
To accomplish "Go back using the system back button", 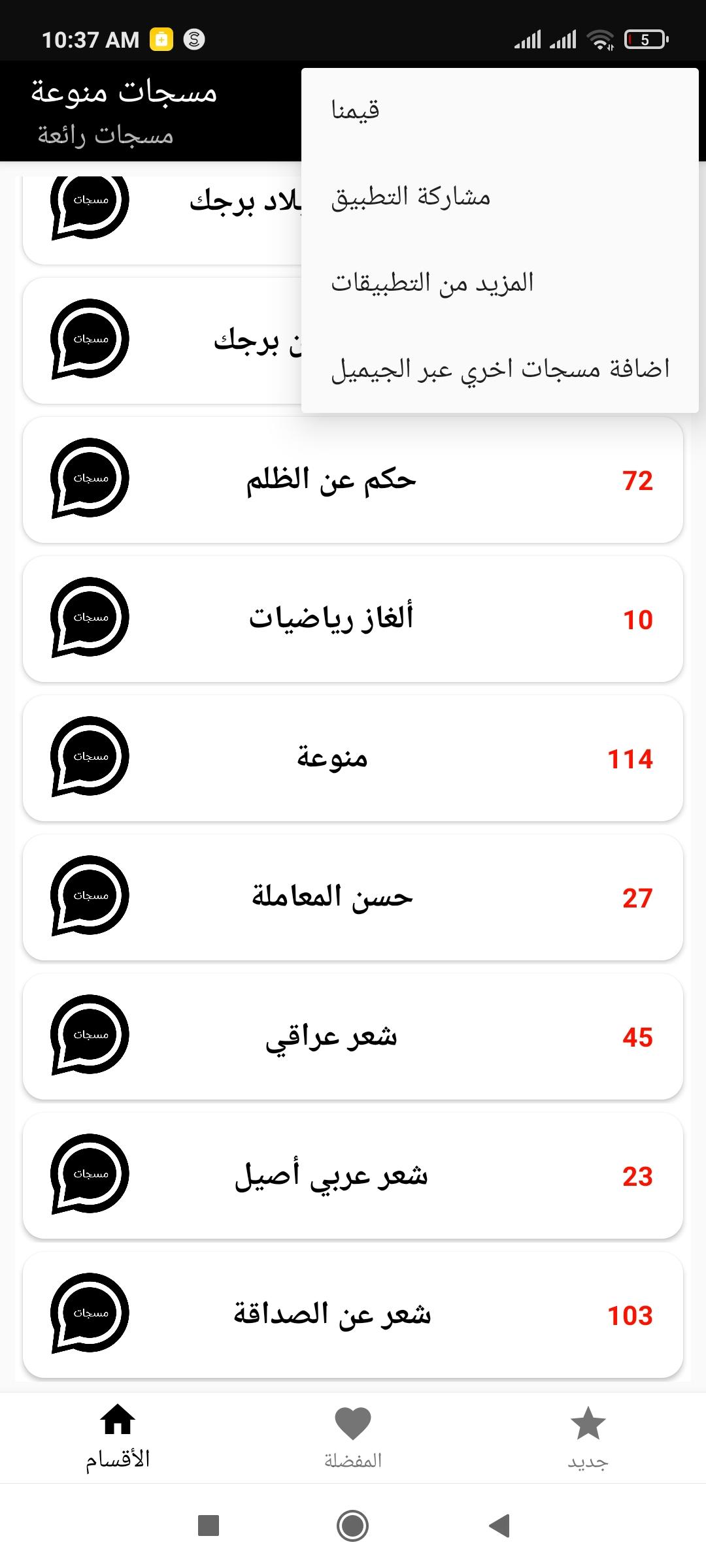I will 499,1526.
